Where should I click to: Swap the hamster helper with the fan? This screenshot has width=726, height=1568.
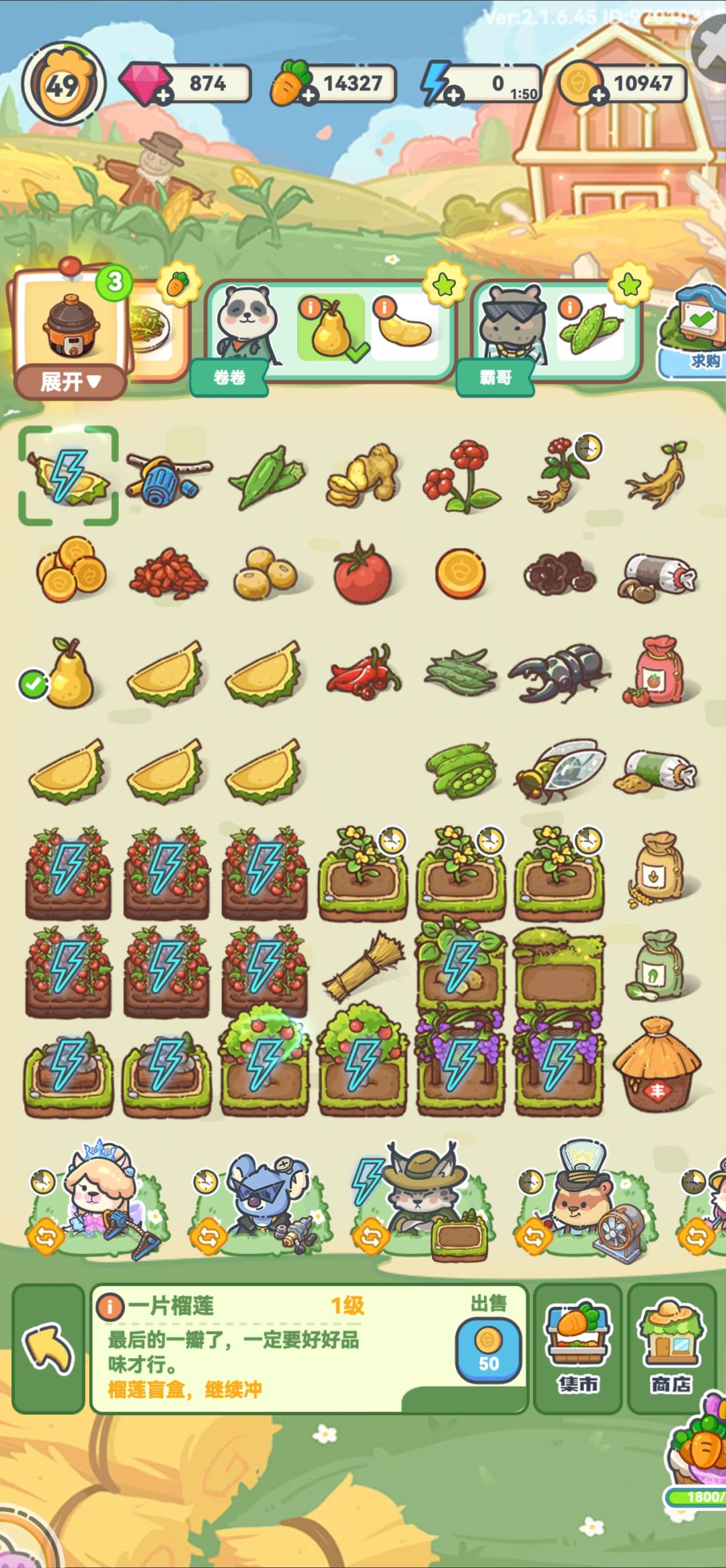[x=535, y=1236]
